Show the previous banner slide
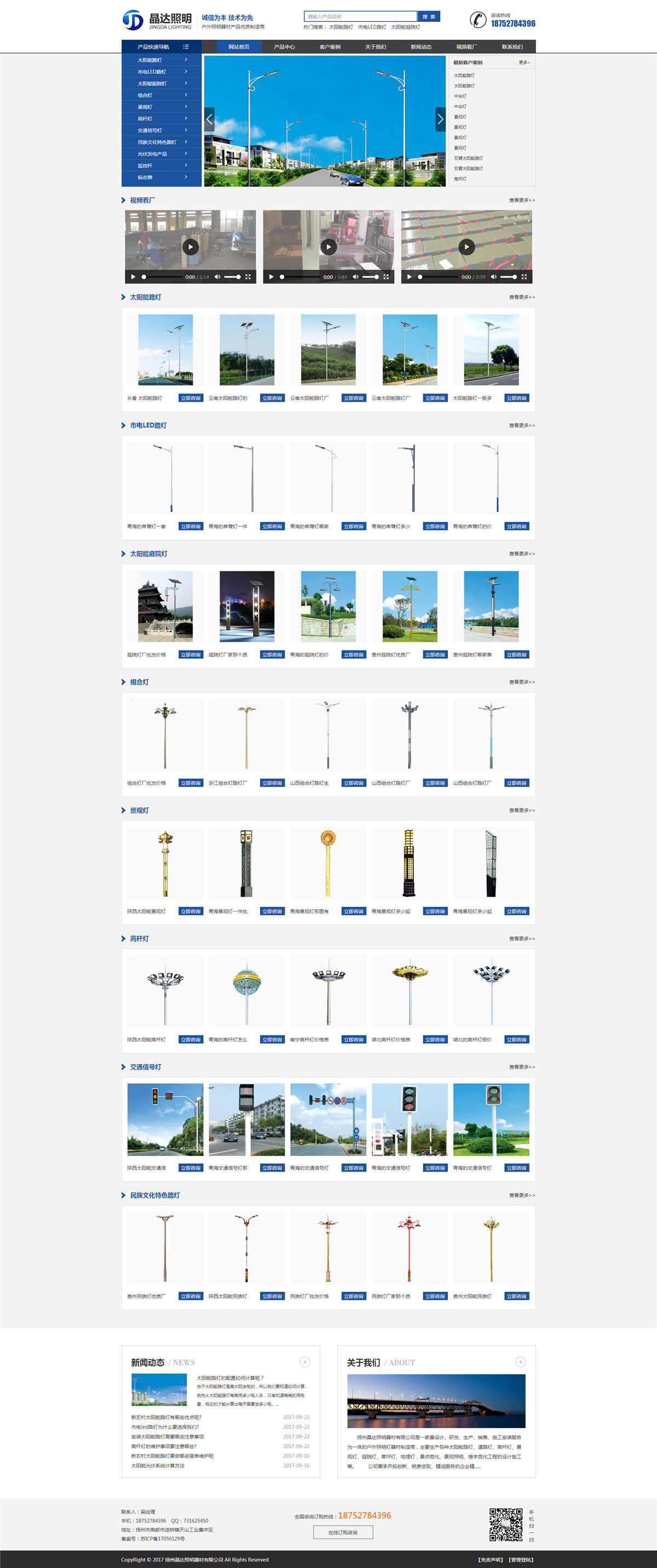The width and height of the screenshot is (657, 1568). (x=210, y=119)
